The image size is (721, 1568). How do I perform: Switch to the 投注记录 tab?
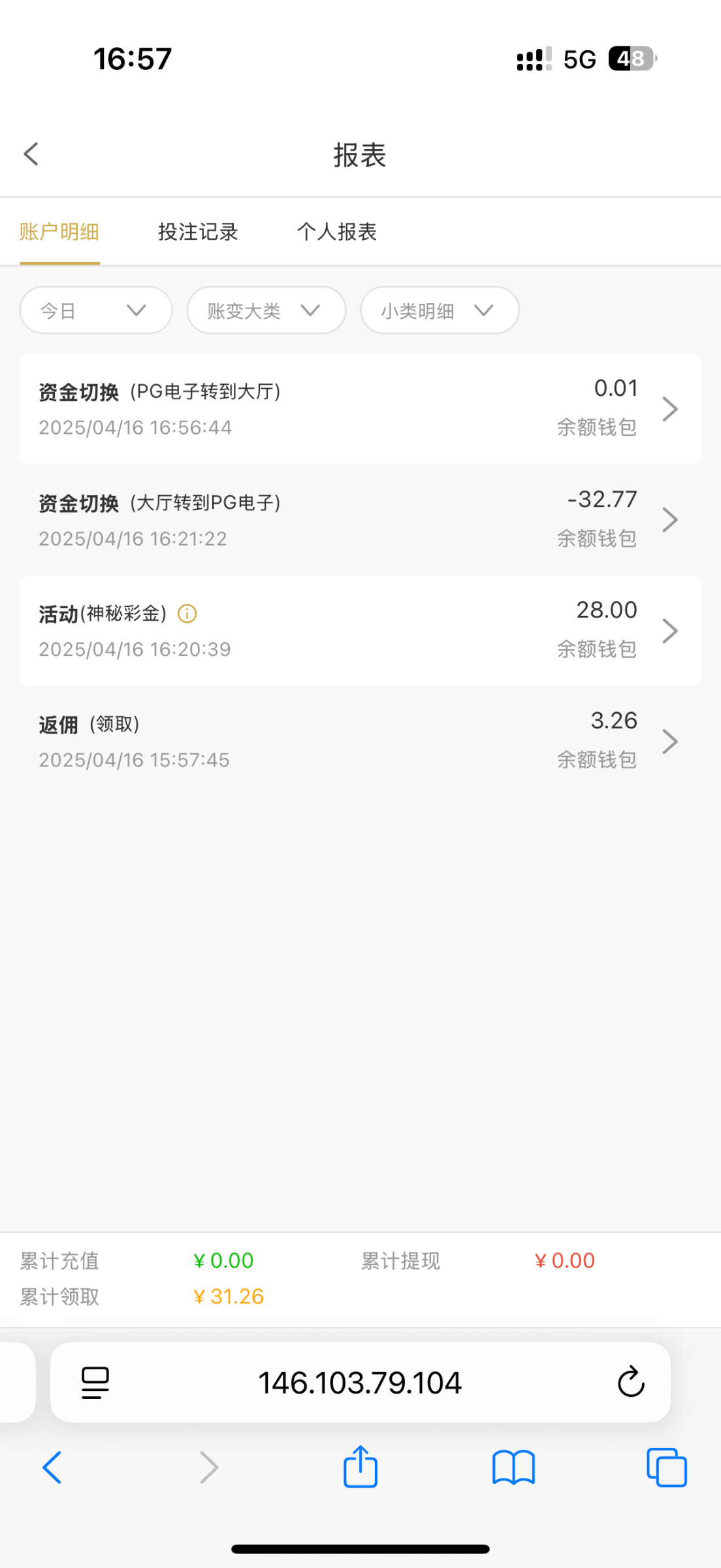[198, 232]
